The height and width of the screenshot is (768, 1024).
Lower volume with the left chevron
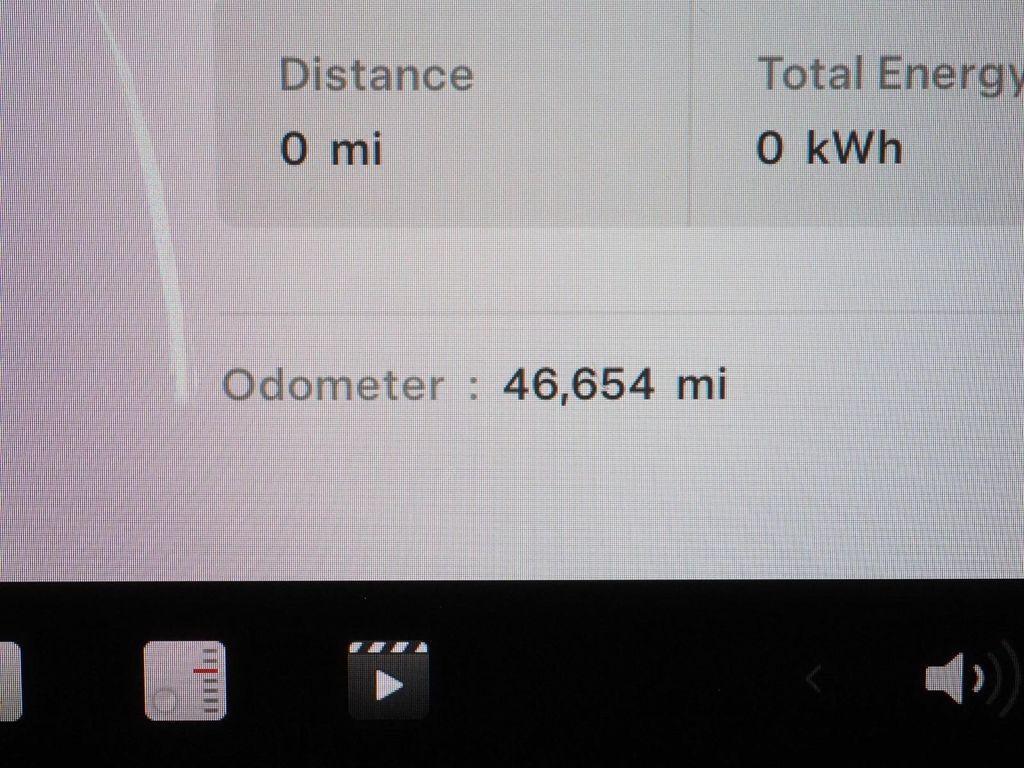[813, 681]
